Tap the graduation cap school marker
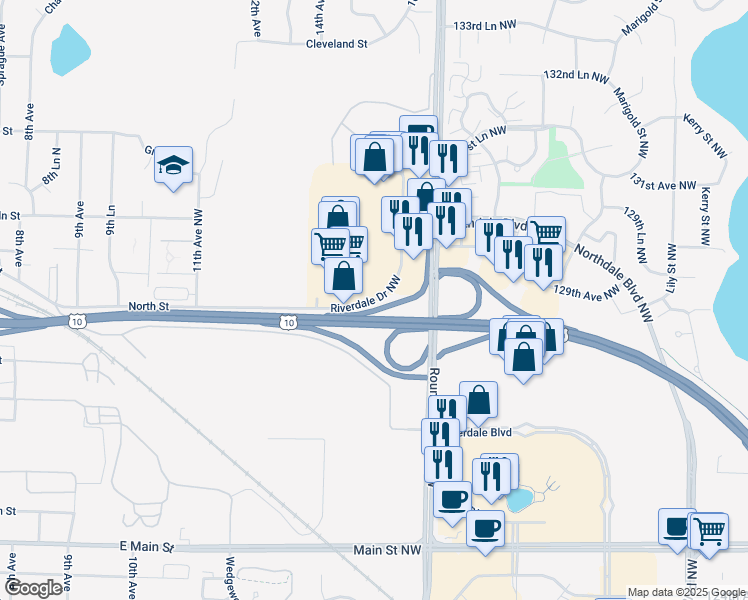 [174, 168]
